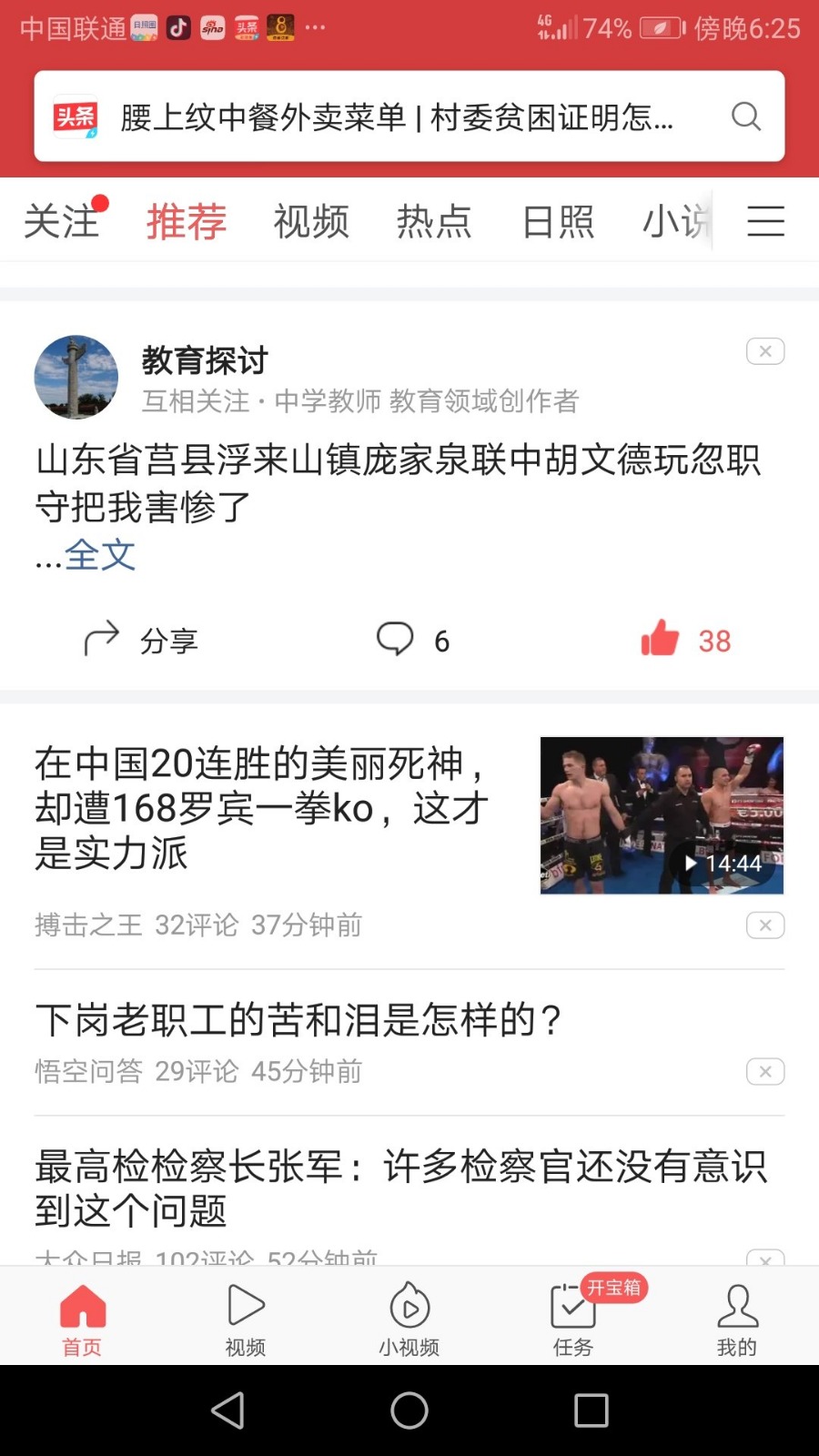This screenshot has height=1456, width=819.
Task: Dismiss the 悟空问答 item
Action: tap(765, 1071)
